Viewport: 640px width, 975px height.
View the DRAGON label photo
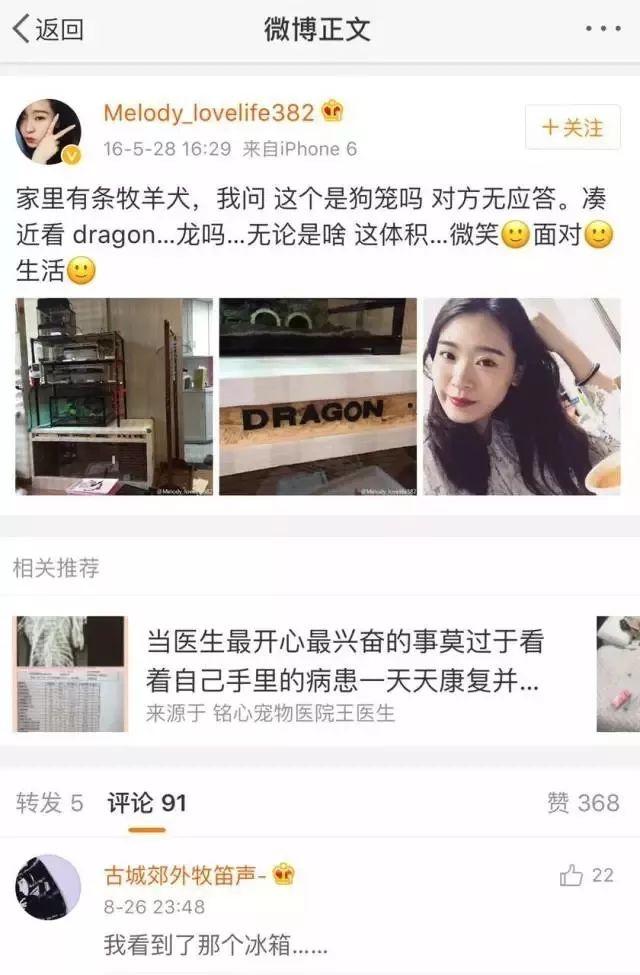pos(318,396)
